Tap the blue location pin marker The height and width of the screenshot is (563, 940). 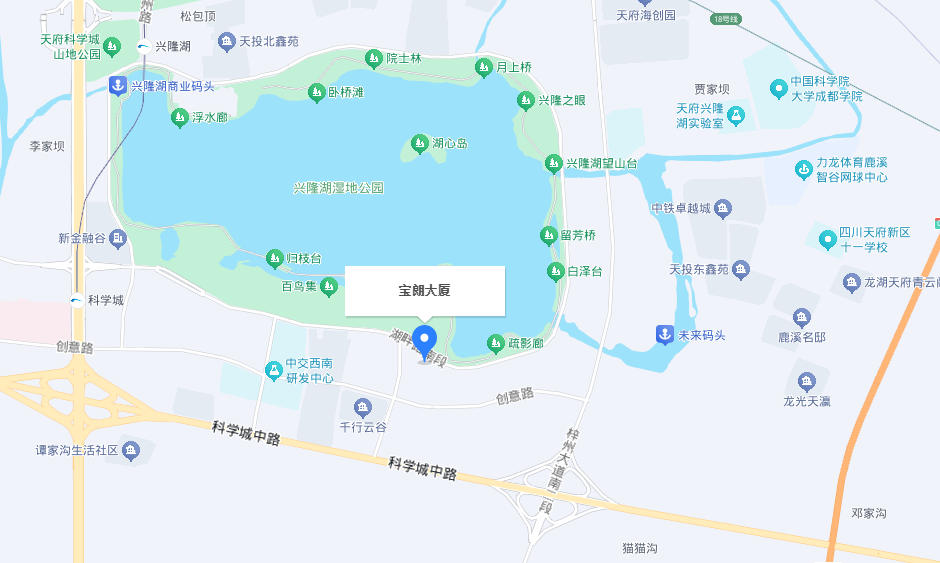[426, 338]
